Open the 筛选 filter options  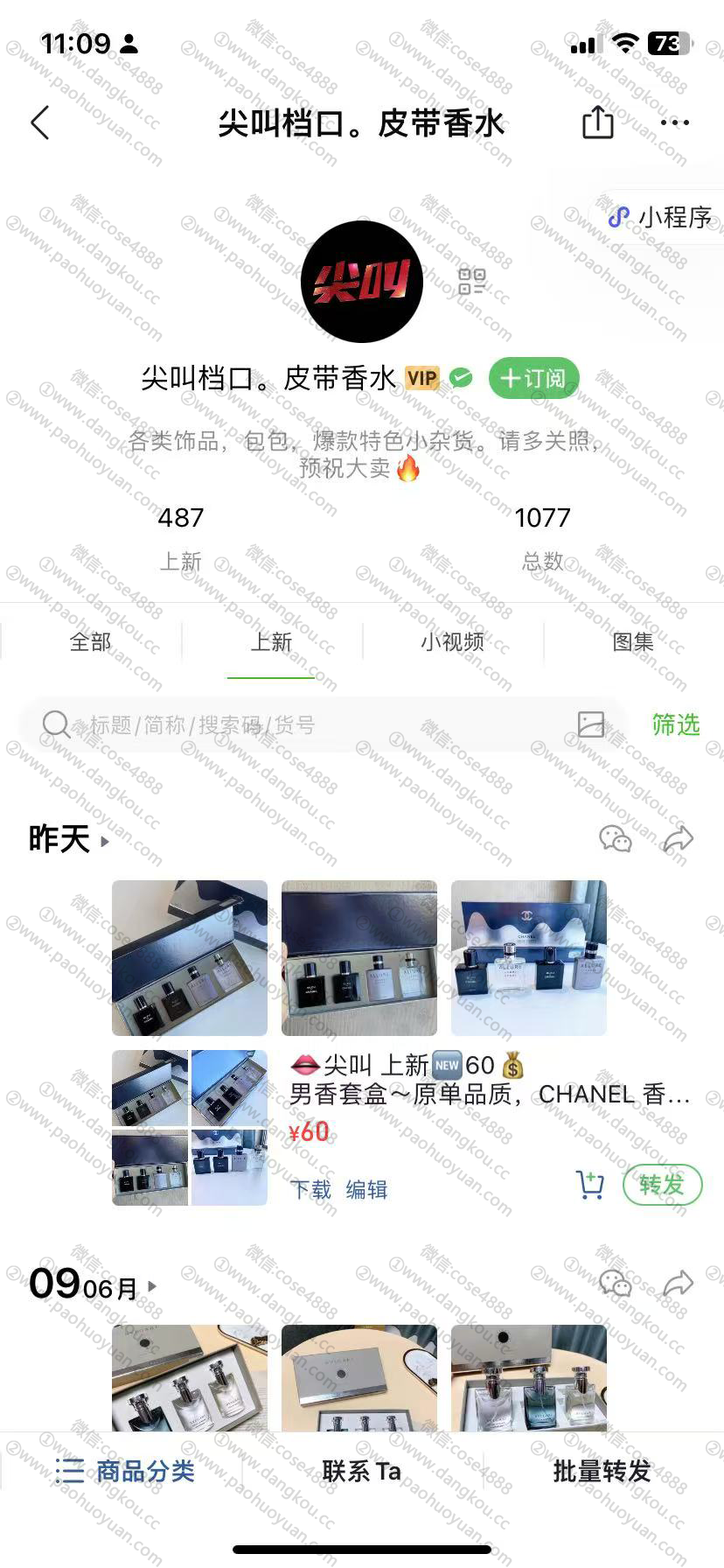[x=676, y=724]
